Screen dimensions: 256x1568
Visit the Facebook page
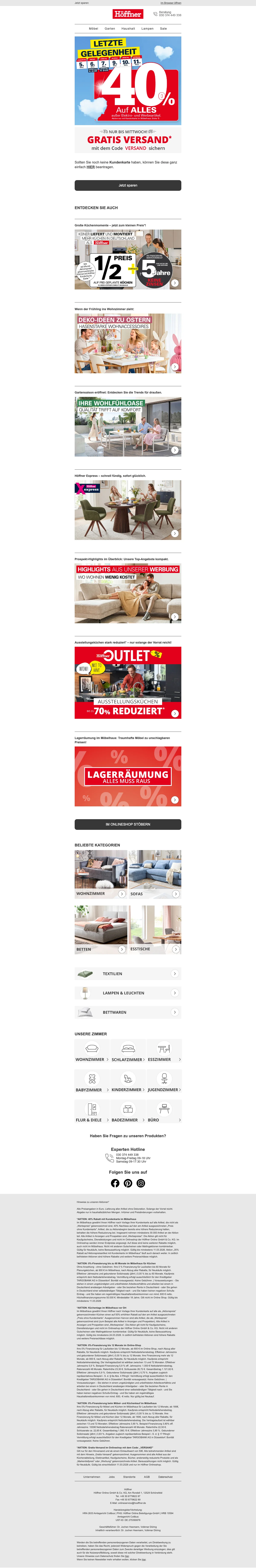pos(115,1183)
